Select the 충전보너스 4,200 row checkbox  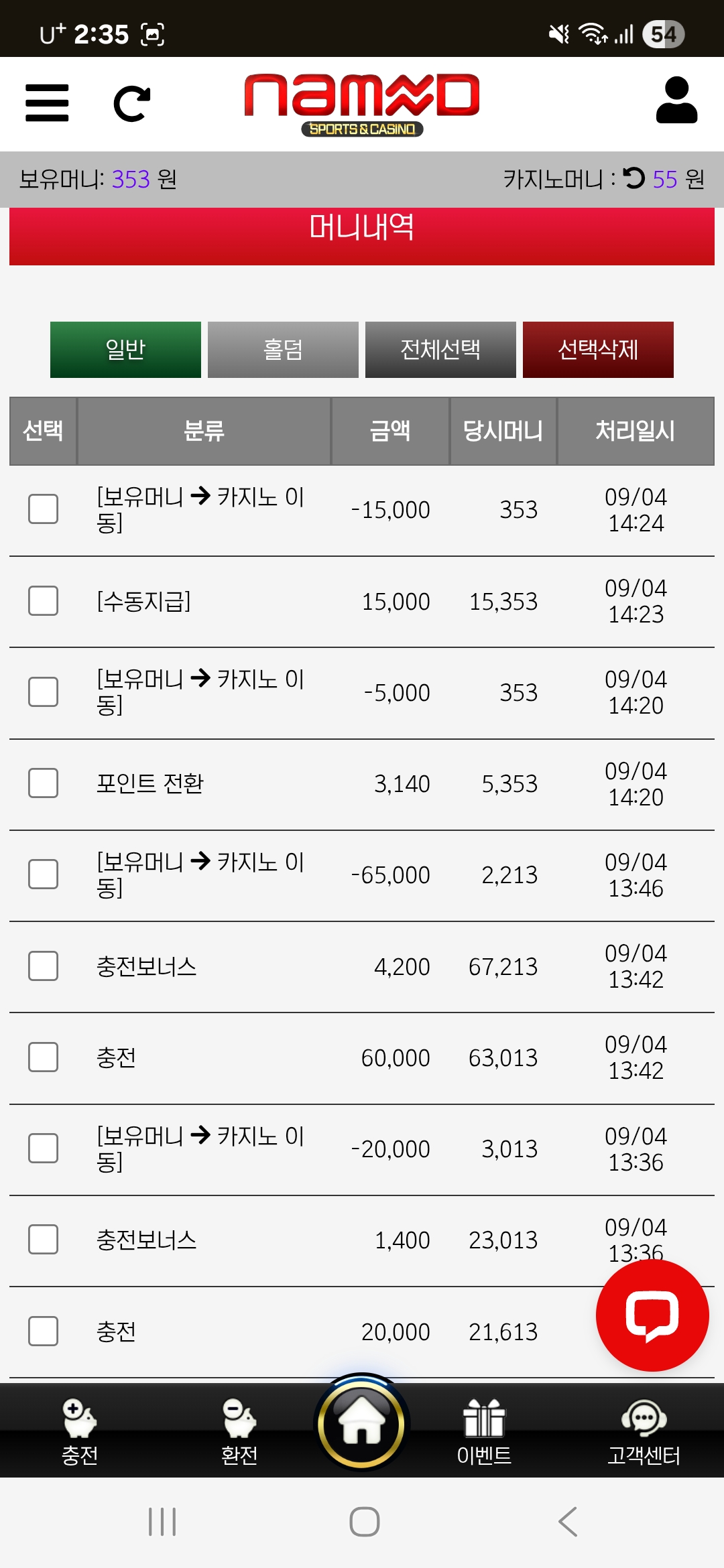[43, 966]
